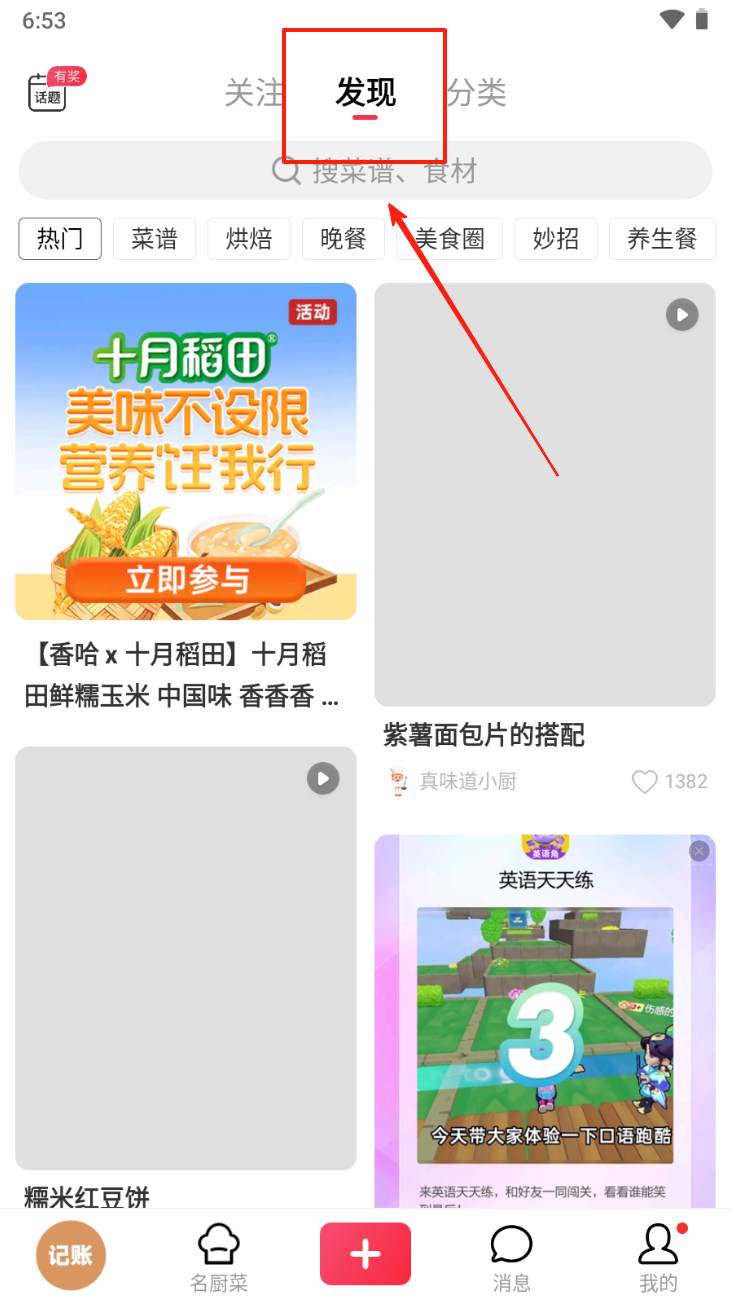Image resolution: width=732 pixels, height=1304 pixels.
Task: Open the 记账 button
Action: click(x=71, y=1255)
